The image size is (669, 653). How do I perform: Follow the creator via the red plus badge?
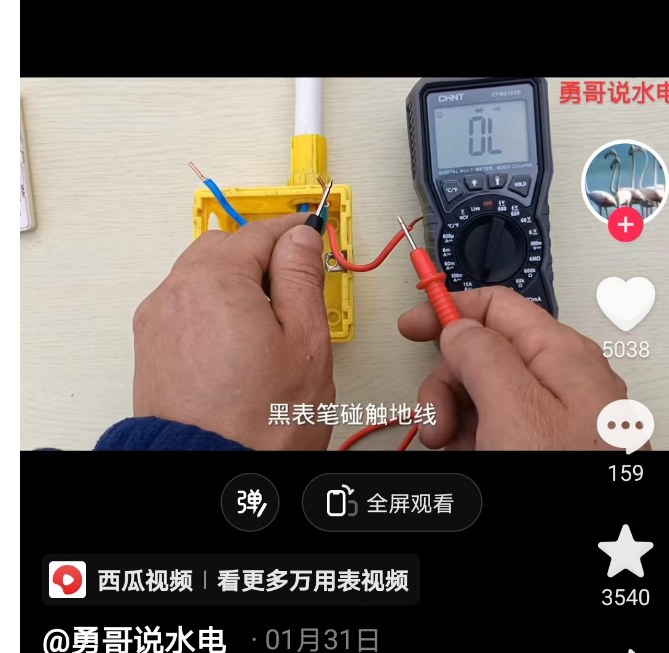pos(625,225)
